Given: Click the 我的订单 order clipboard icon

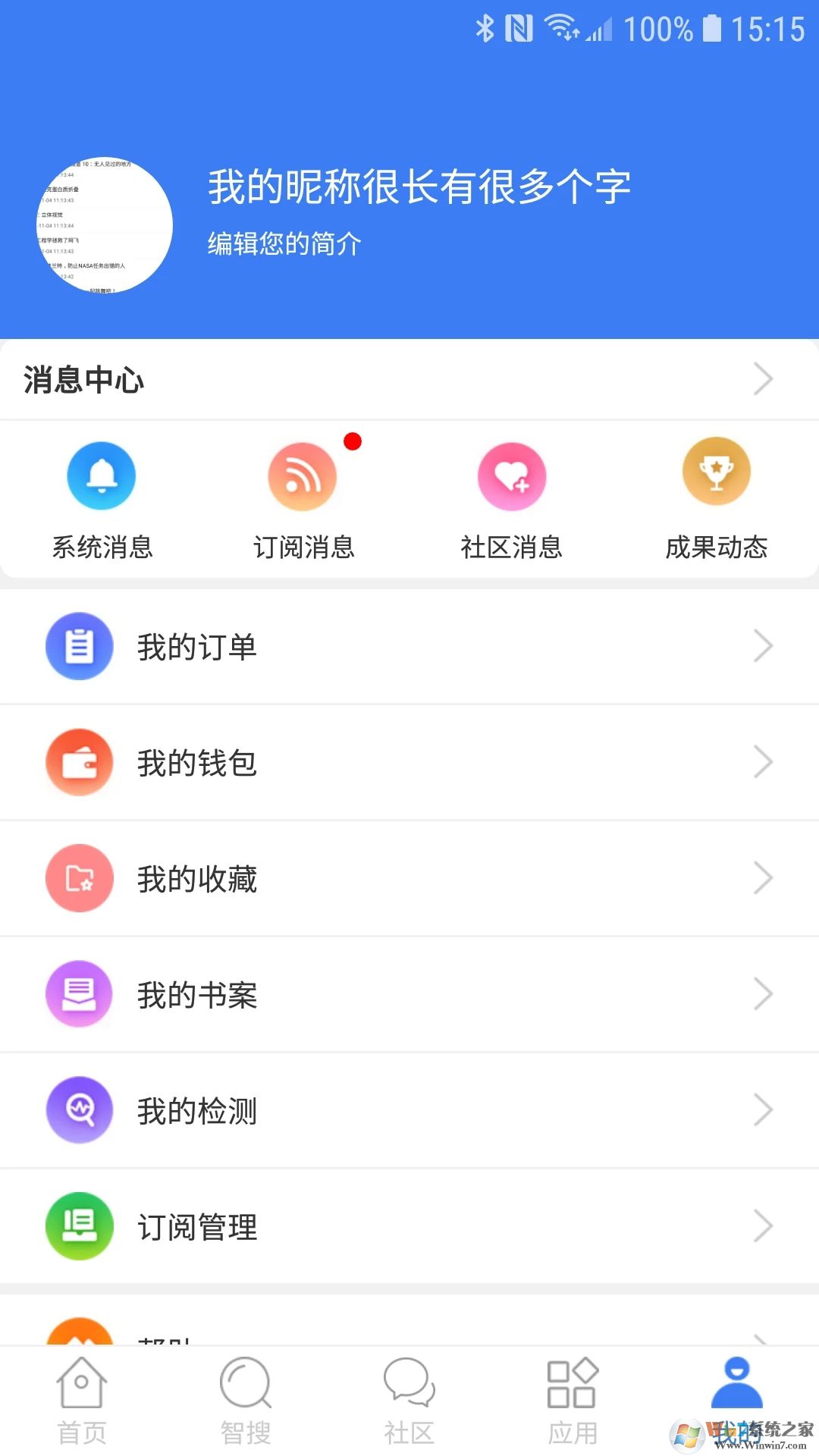Looking at the screenshot, I should 79,645.
